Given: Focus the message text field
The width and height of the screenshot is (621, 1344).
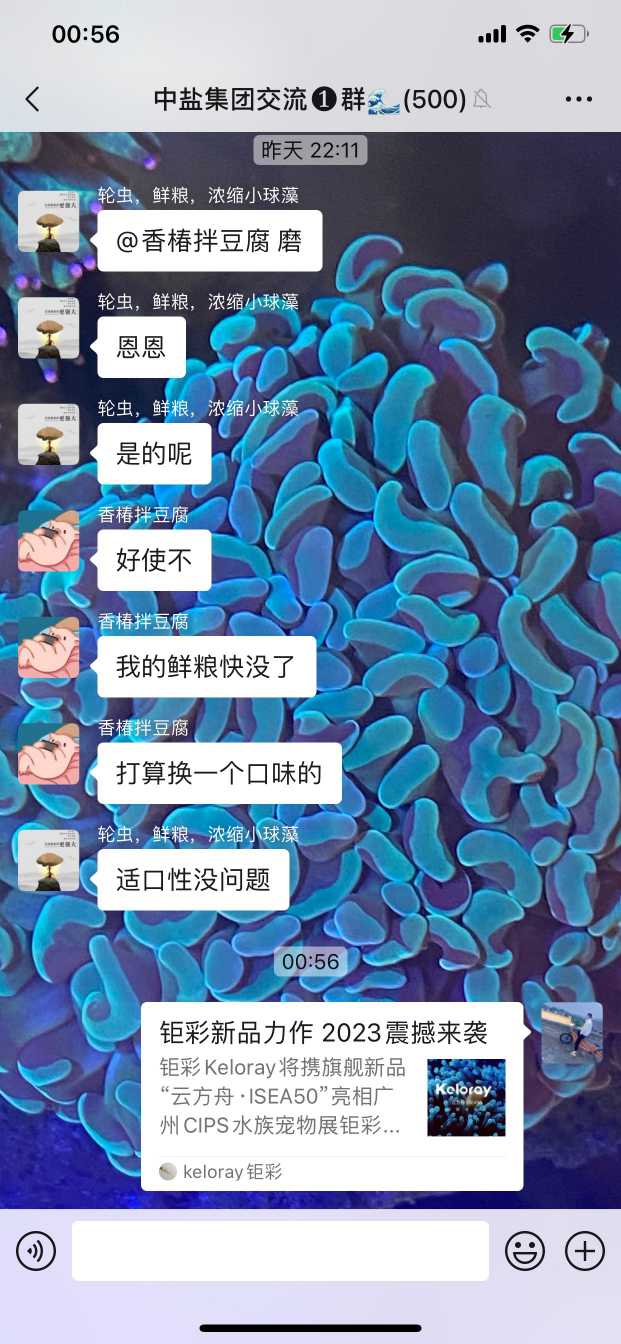Looking at the screenshot, I should 280,1250.
